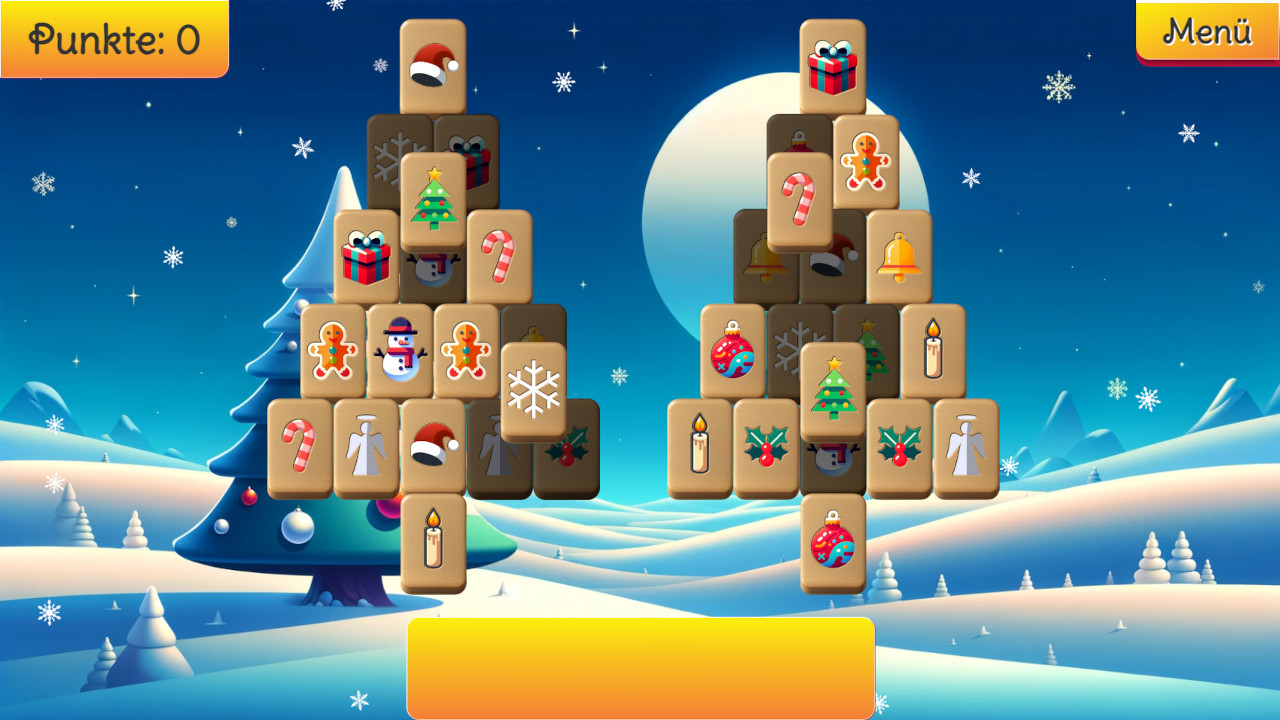Screen dimensions: 1280x720
Task: Tap the angel tile in right pyramid
Action: pyautogui.click(x=966, y=447)
